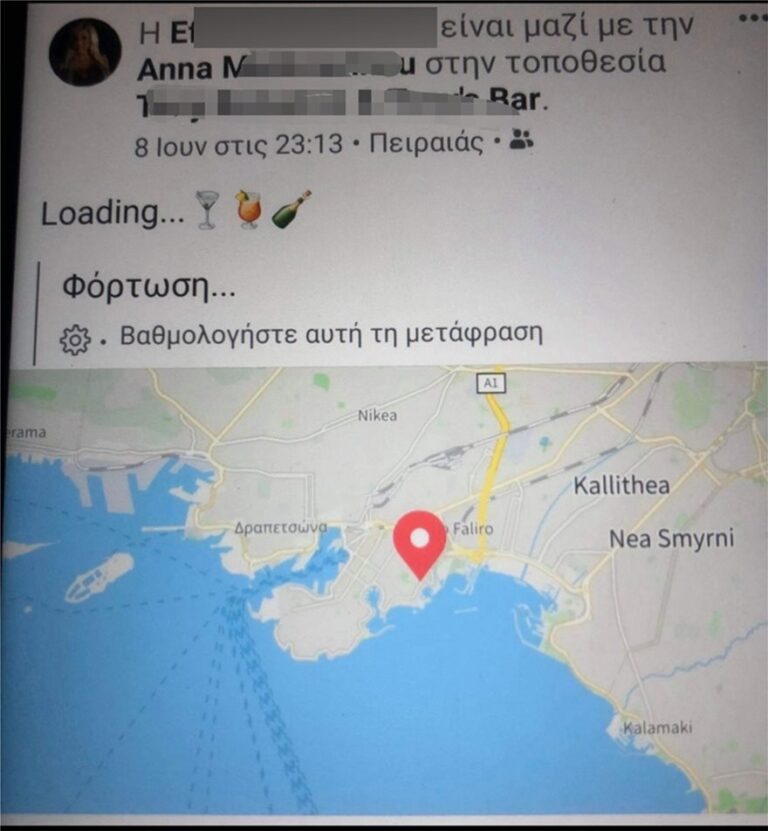
Task: Open tagged friend Anna's profile
Action: click(x=270, y=68)
